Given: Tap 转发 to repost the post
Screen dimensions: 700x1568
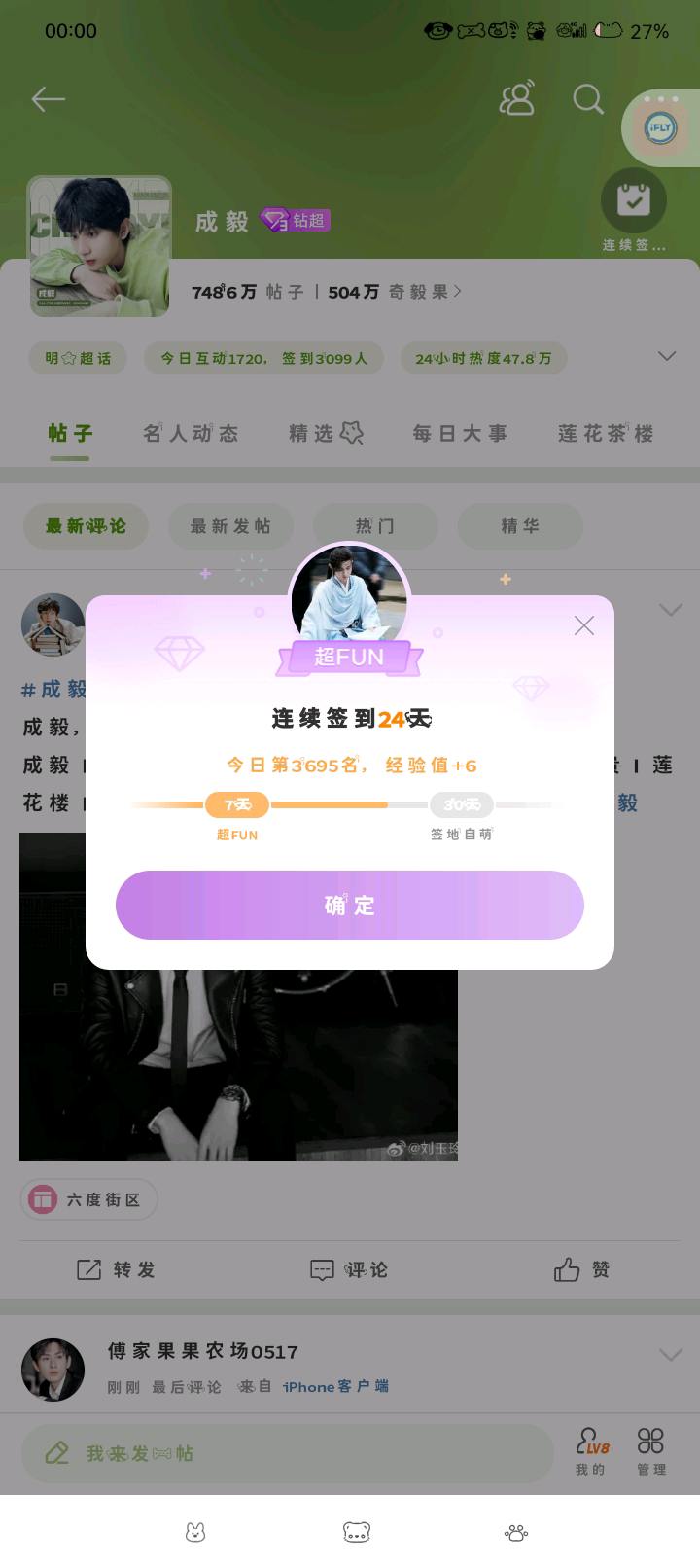Looking at the screenshot, I should [116, 1269].
